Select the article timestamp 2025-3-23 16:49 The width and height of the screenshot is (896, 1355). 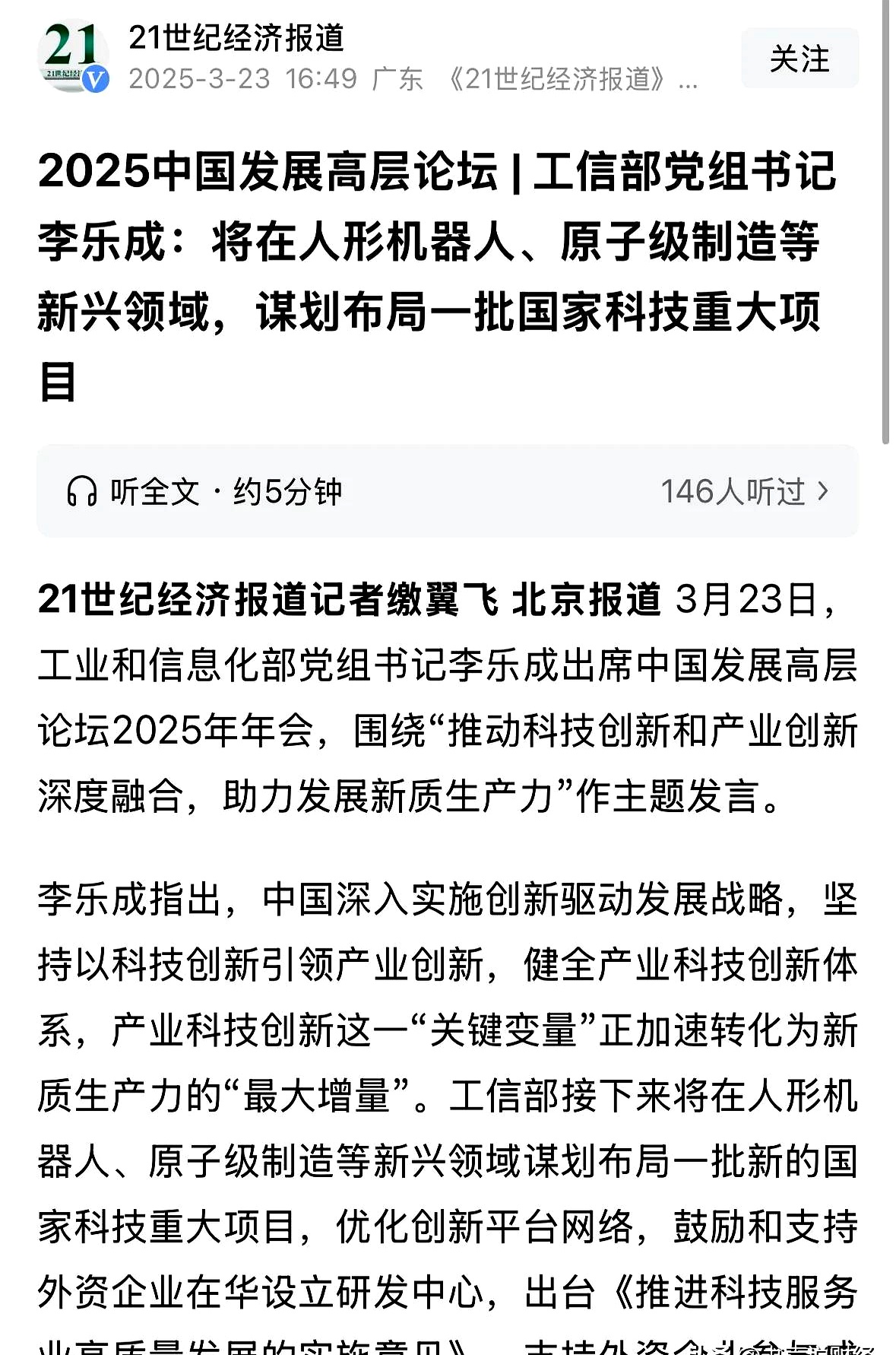tap(243, 76)
